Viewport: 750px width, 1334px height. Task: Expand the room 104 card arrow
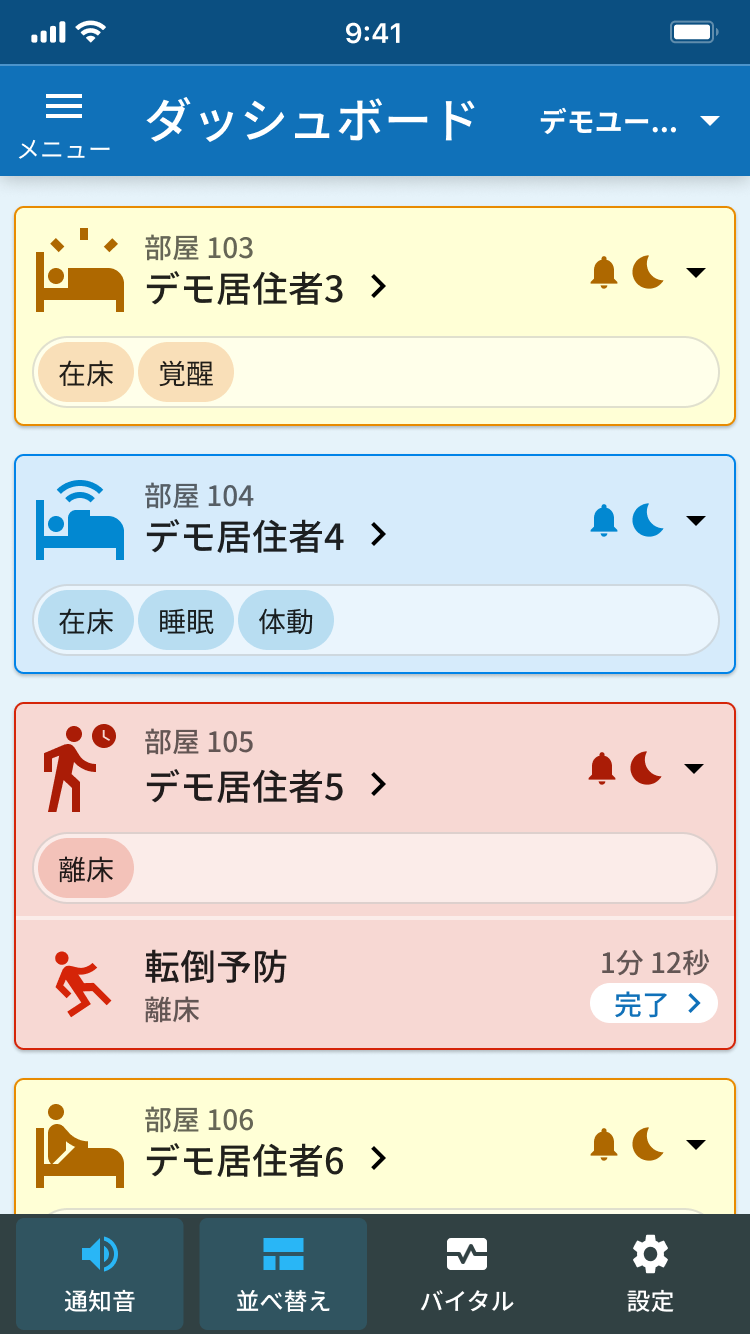pyautogui.click(x=696, y=520)
